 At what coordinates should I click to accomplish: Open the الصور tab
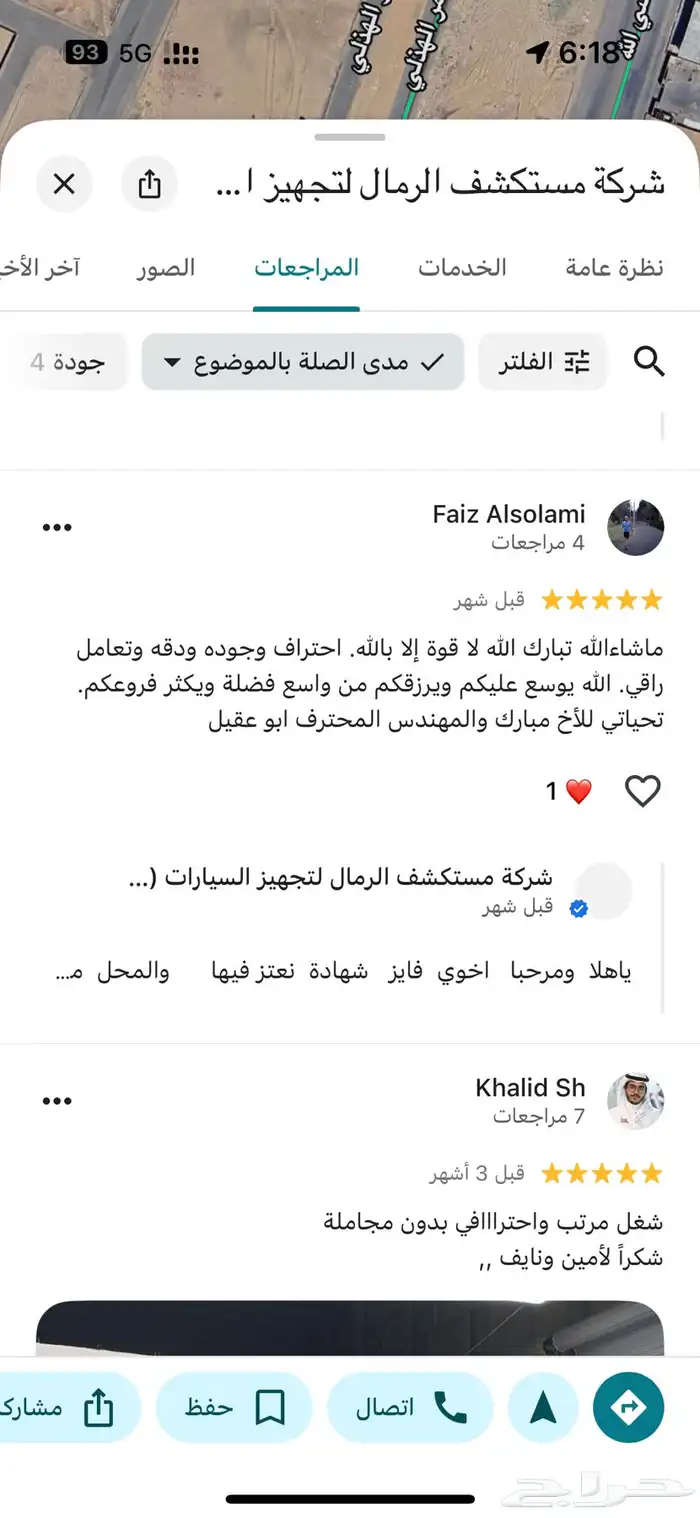click(x=166, y=268)
